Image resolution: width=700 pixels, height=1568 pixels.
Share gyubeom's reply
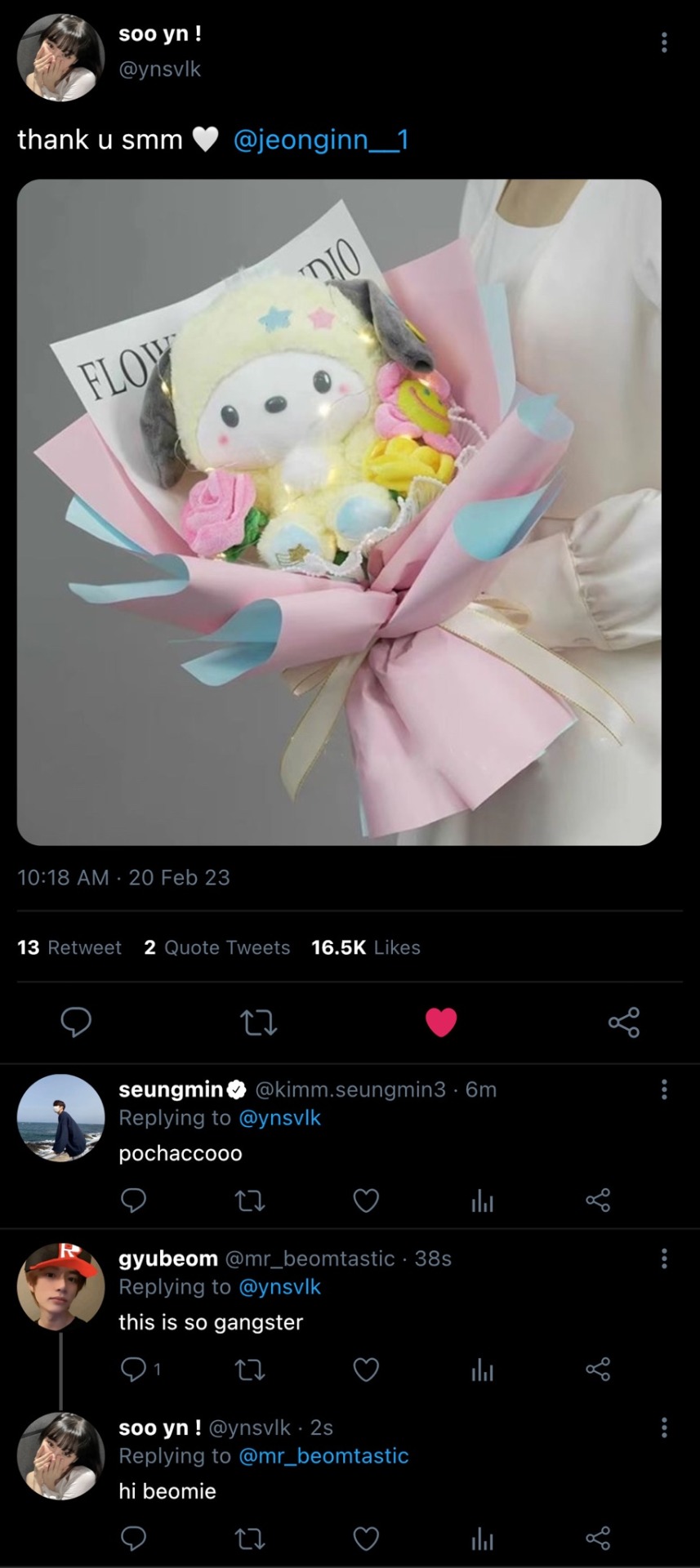598,1370
